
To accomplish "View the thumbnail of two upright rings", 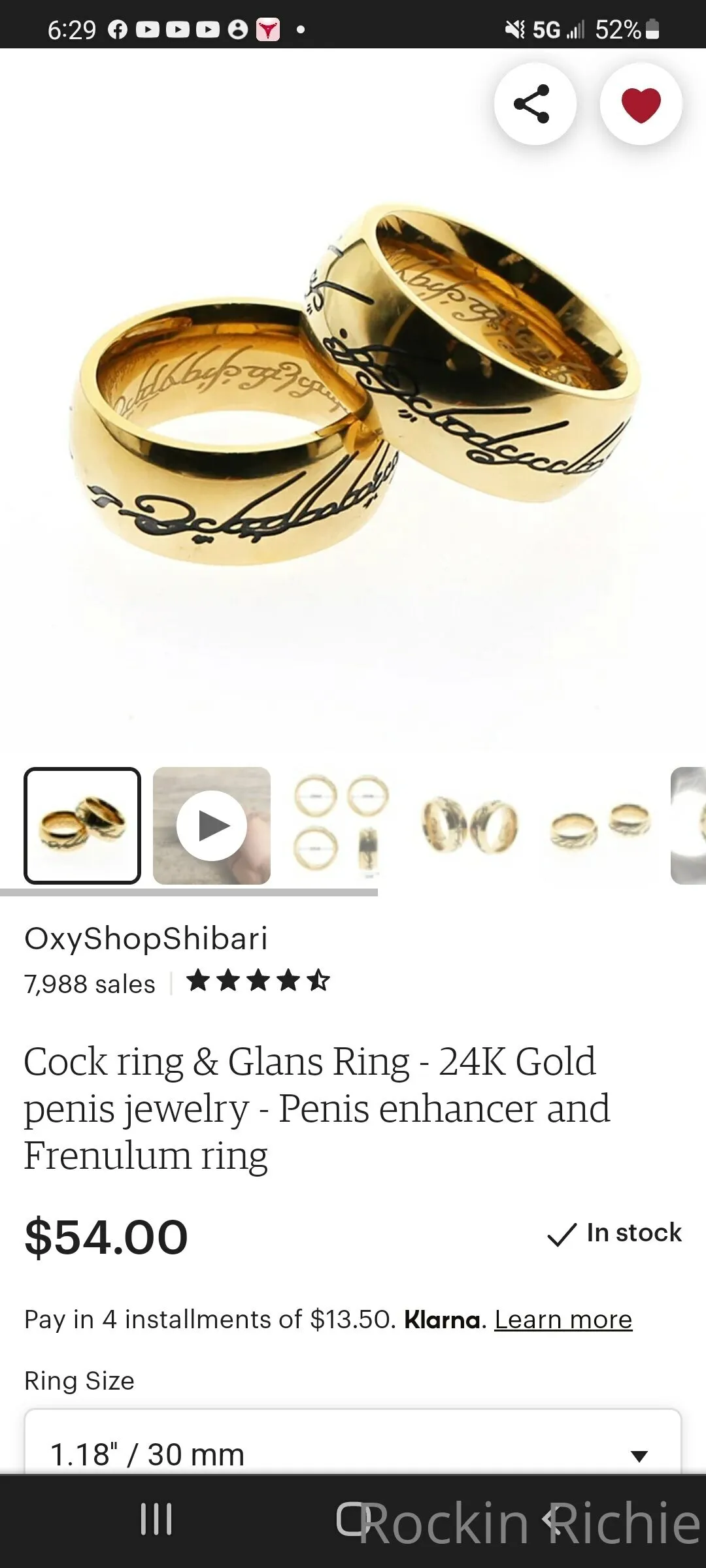I will (471, 826).
